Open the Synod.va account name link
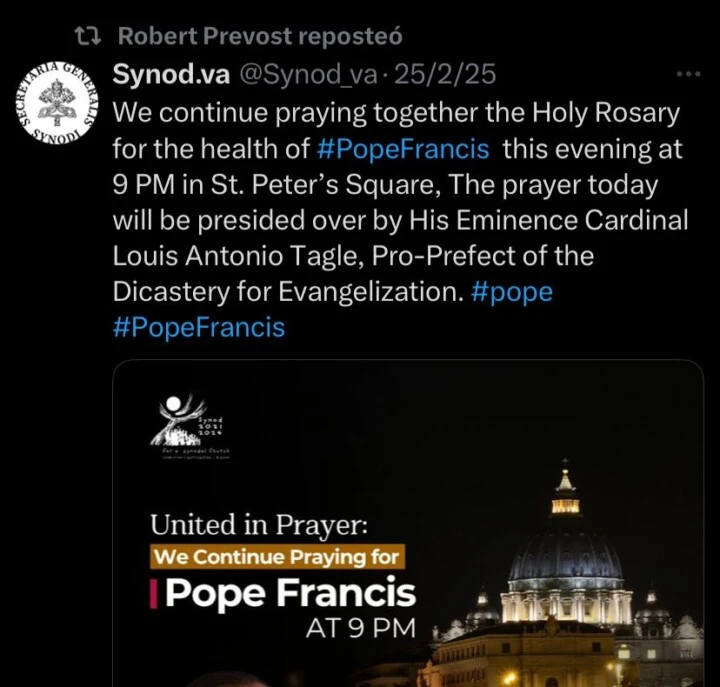Viewport: 720px width, 687px height. [172, 74]
